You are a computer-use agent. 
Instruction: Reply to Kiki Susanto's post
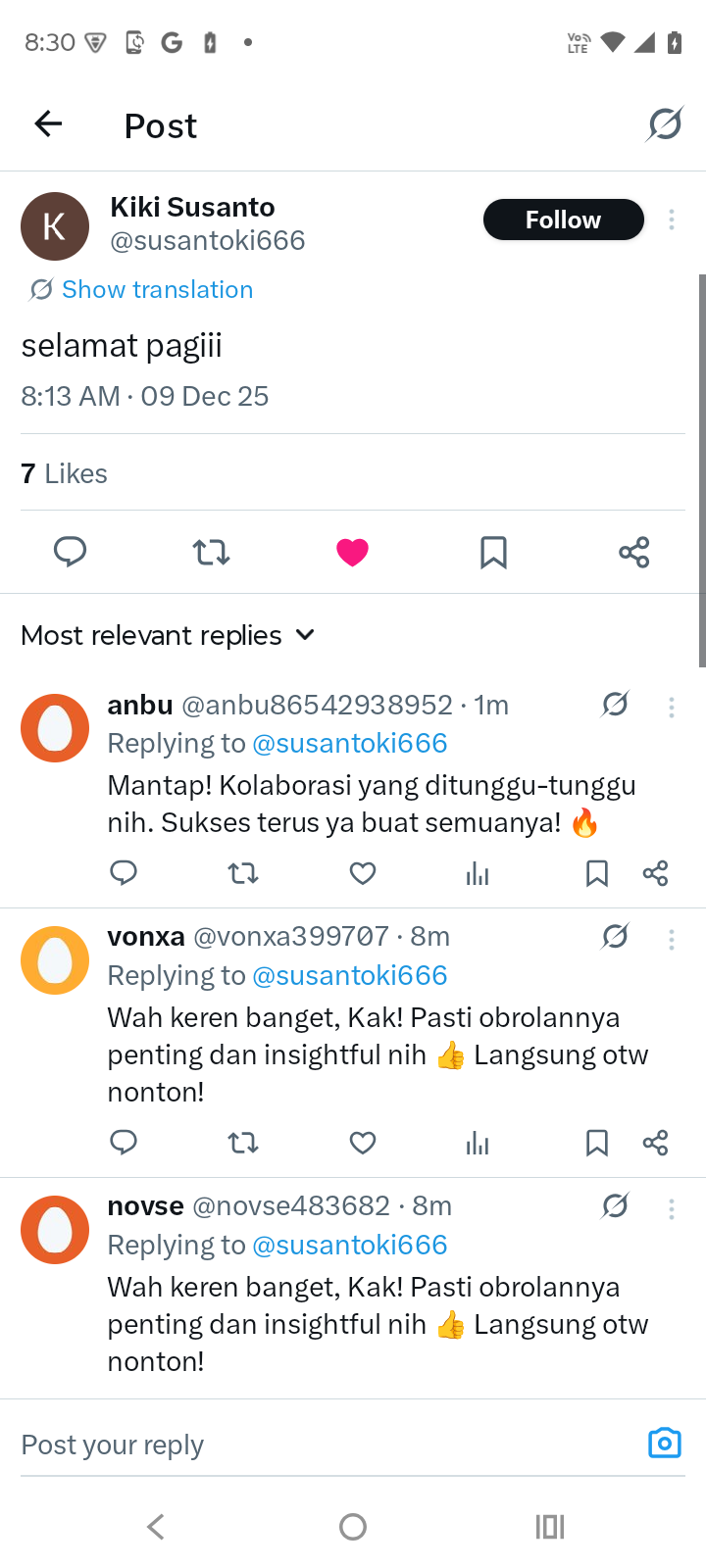tap(70, 552)
